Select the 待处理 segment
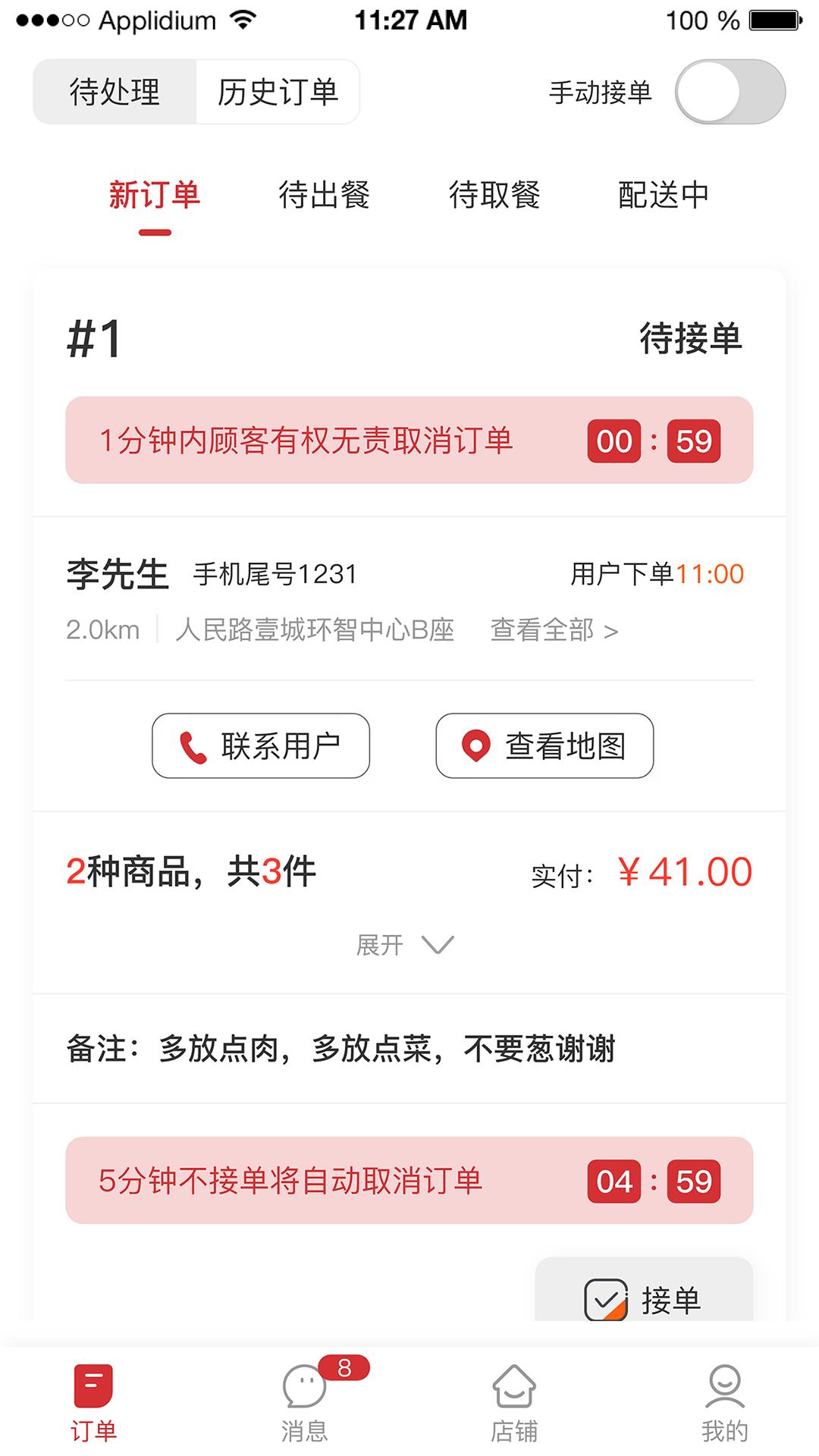 tap(115, 93)
